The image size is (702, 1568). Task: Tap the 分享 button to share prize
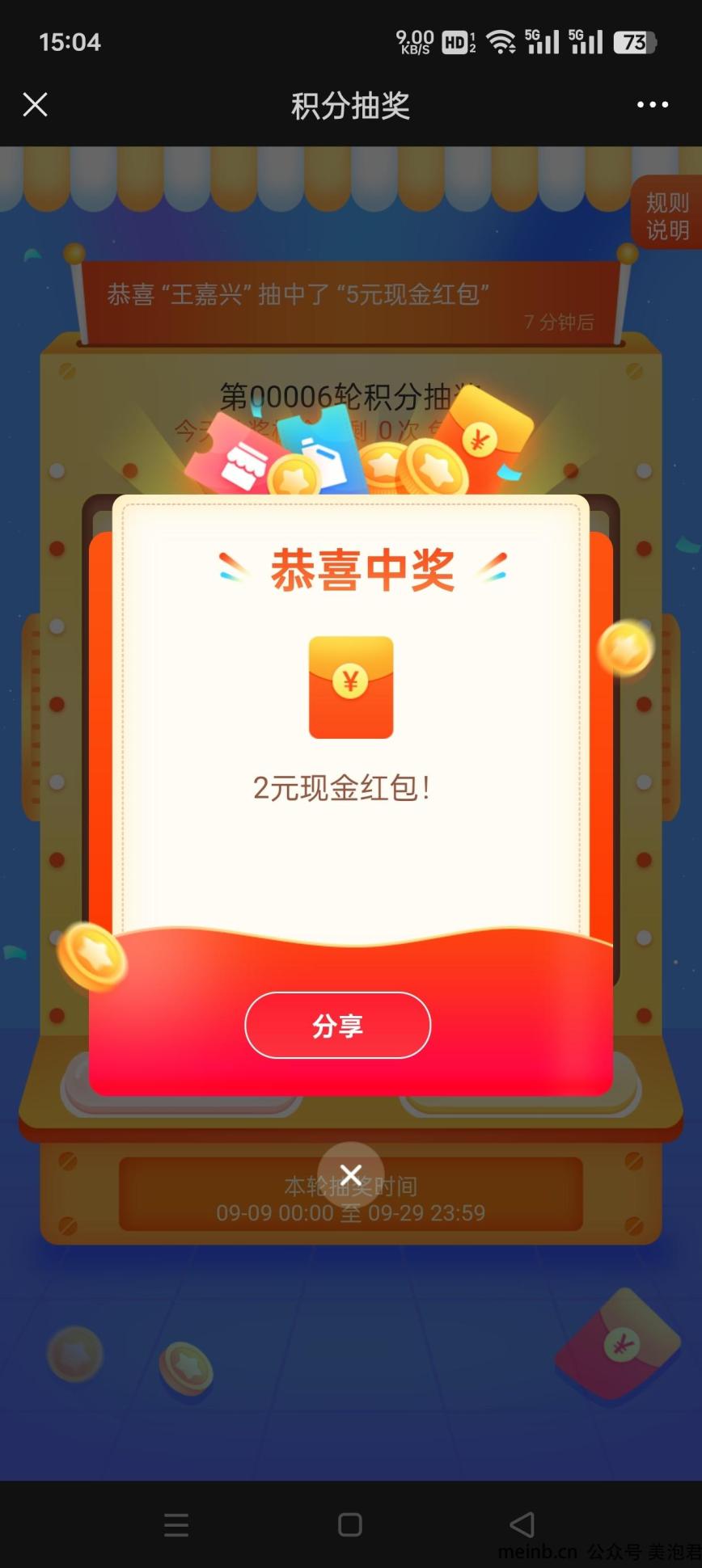[337, 1025]
